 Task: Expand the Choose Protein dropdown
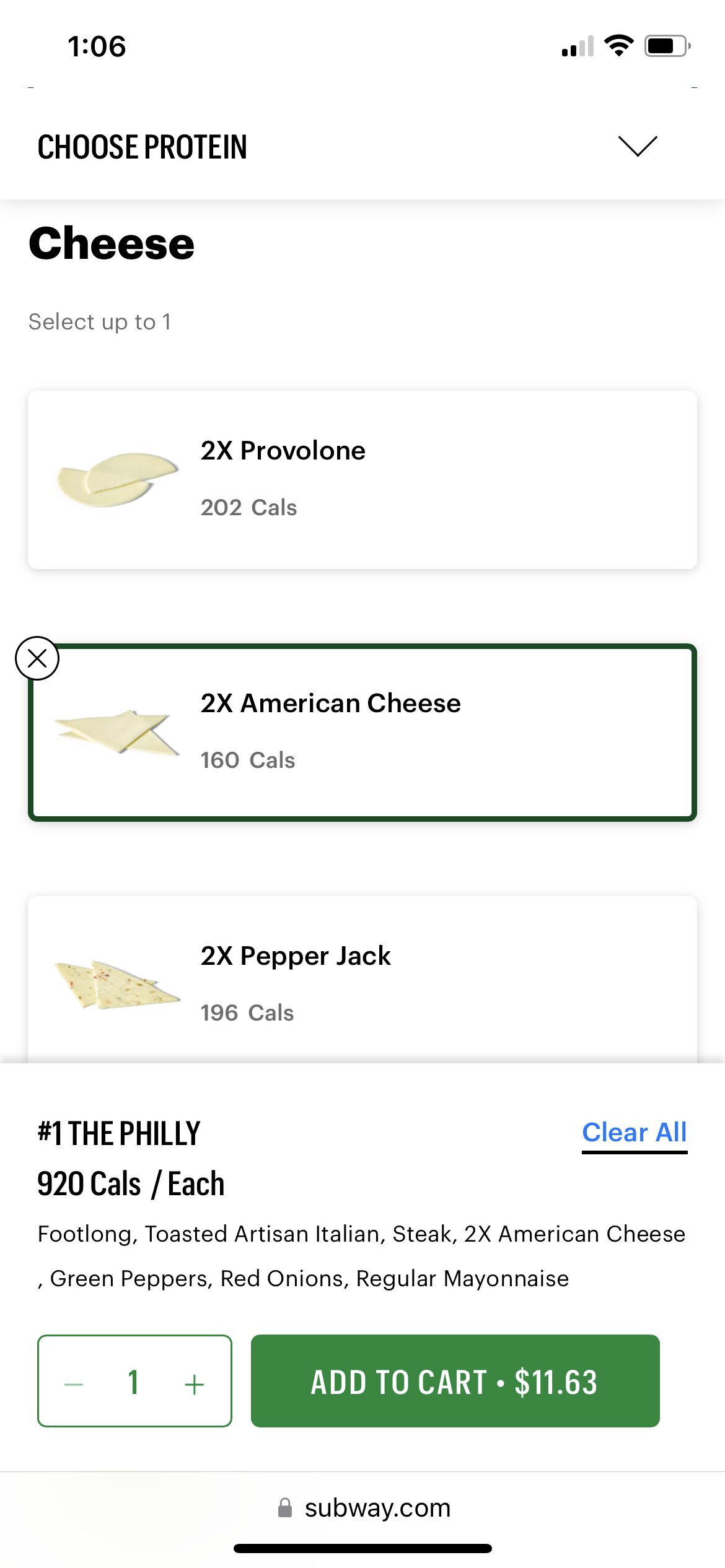(637, 147)
